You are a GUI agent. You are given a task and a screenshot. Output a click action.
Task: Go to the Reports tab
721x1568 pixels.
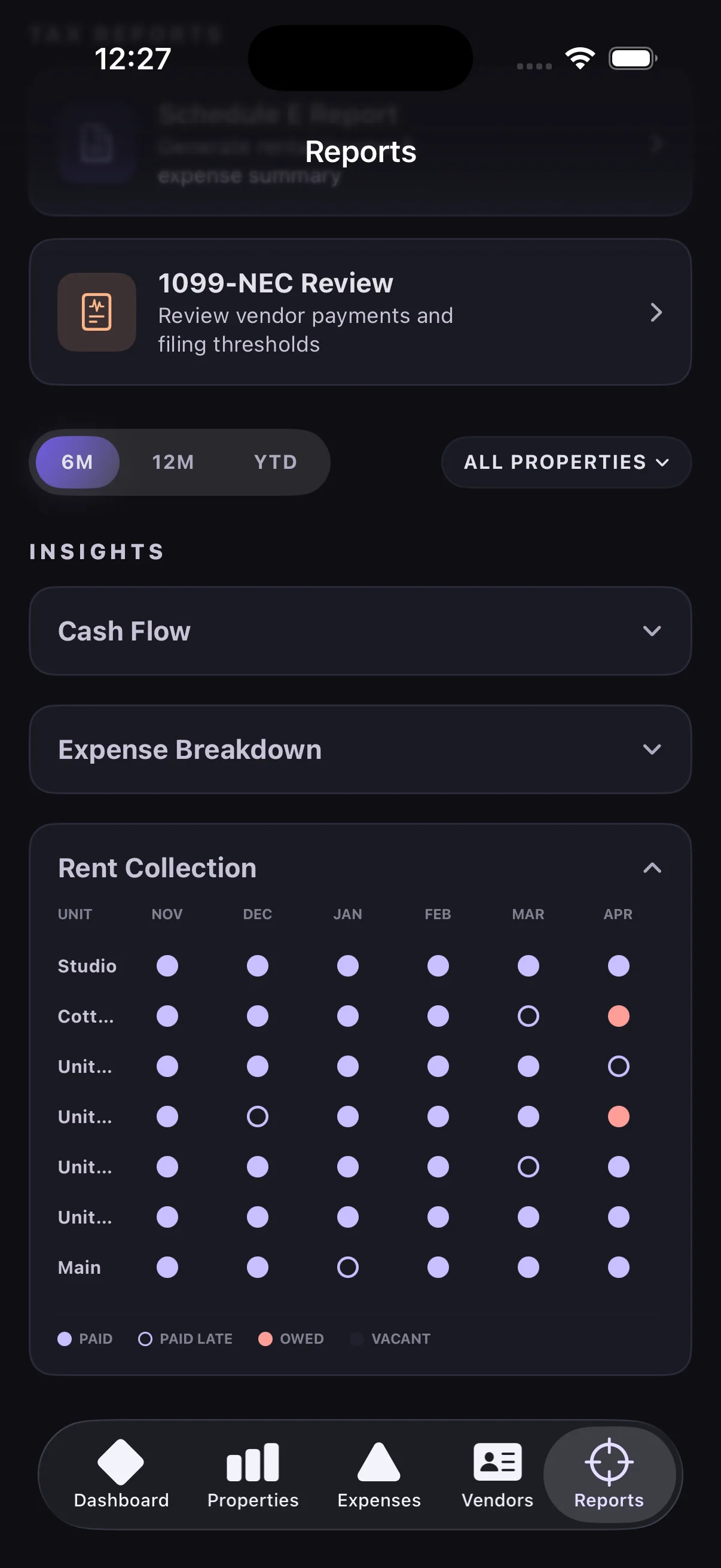610,1479
